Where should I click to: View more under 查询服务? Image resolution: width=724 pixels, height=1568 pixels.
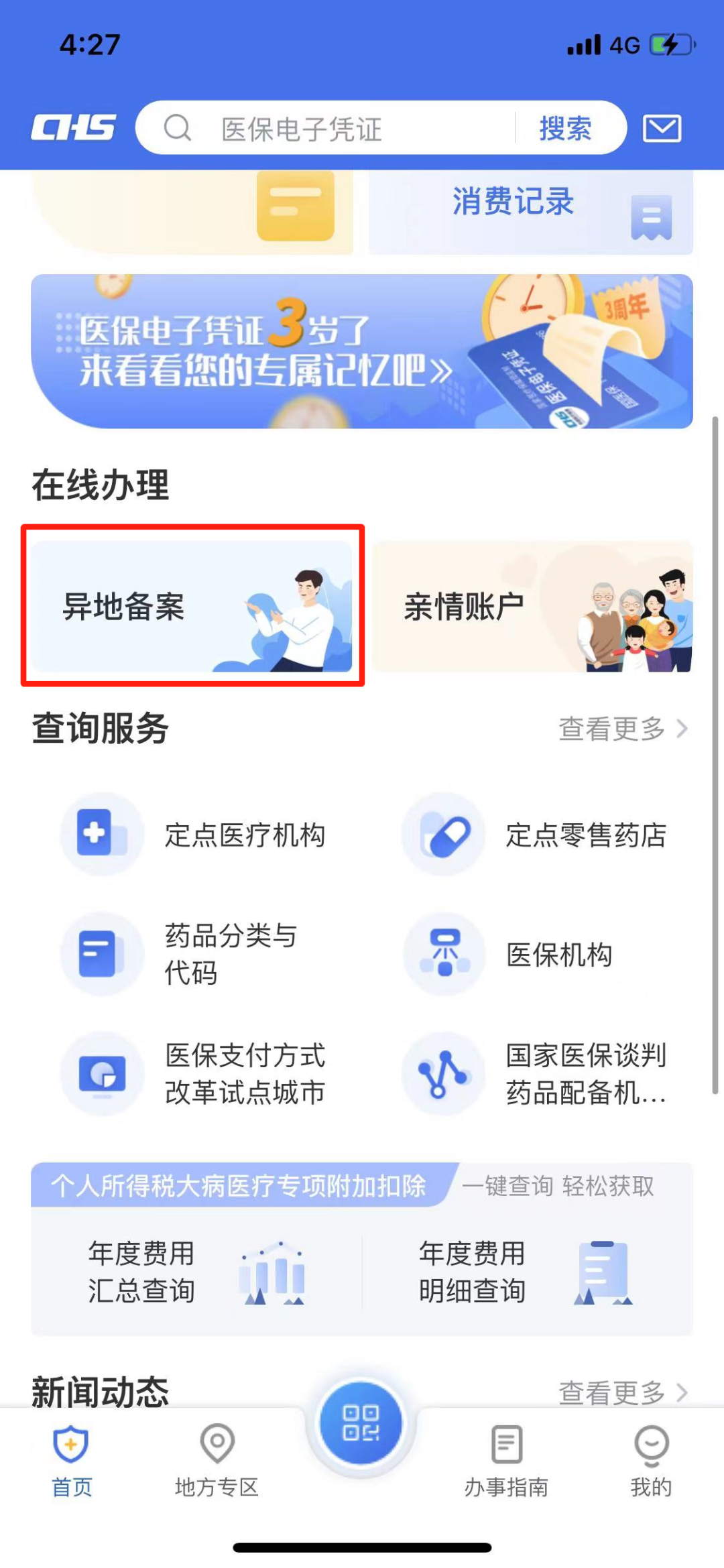coord(623,729)
